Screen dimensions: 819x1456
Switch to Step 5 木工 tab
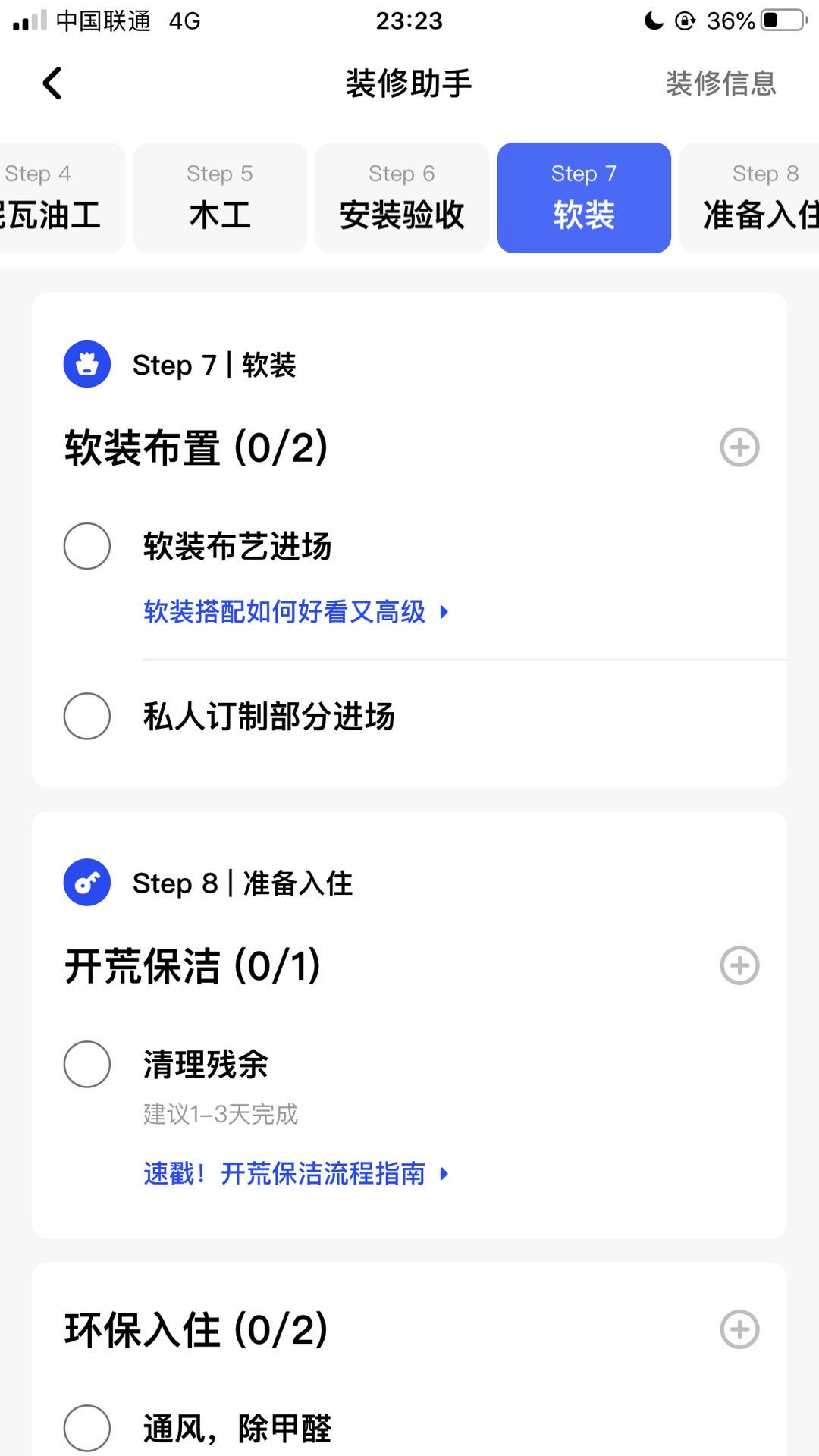coord(220,197)
